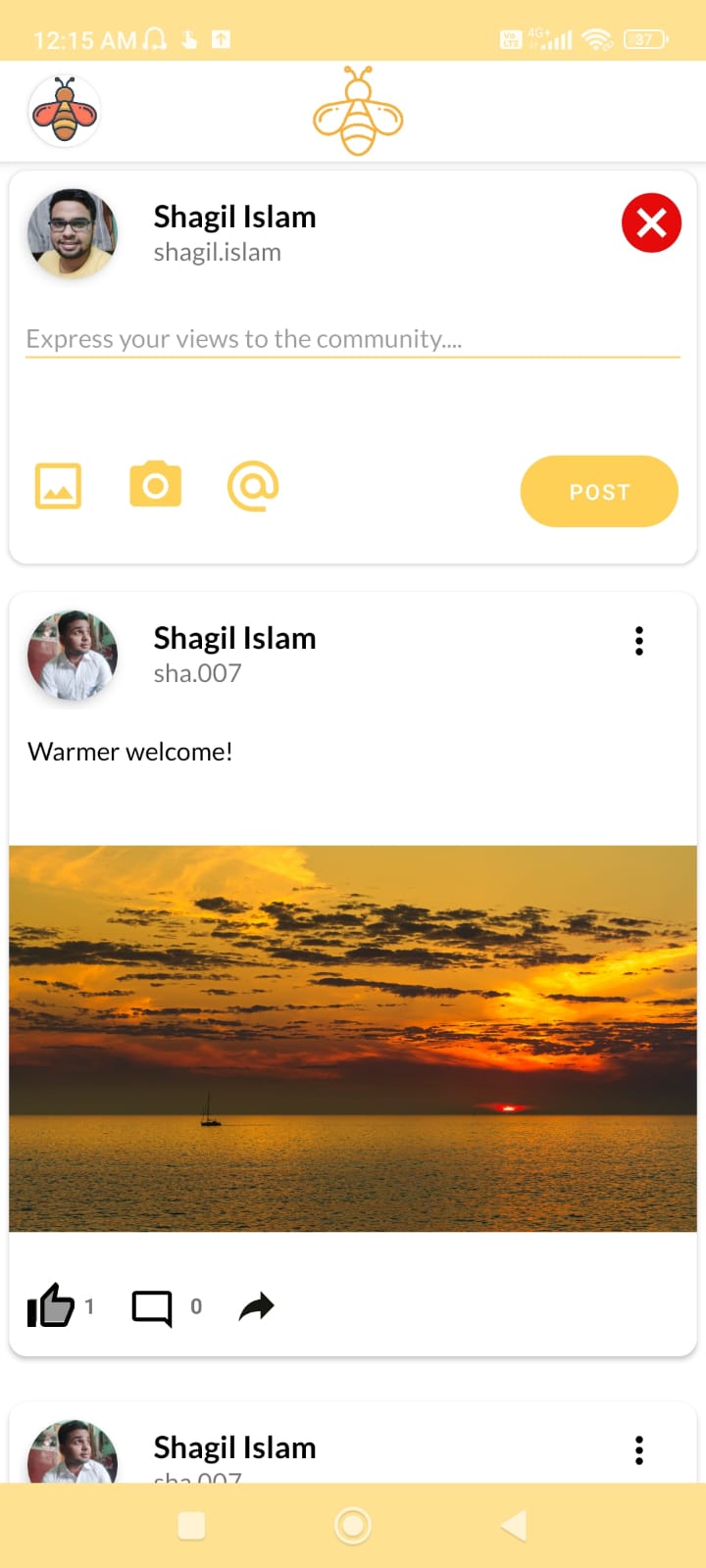The height and width of the screenshot is (1568, 706).
Task: Attach an image from the gallery
Action: pyautogui.click(x=59, y=486)
